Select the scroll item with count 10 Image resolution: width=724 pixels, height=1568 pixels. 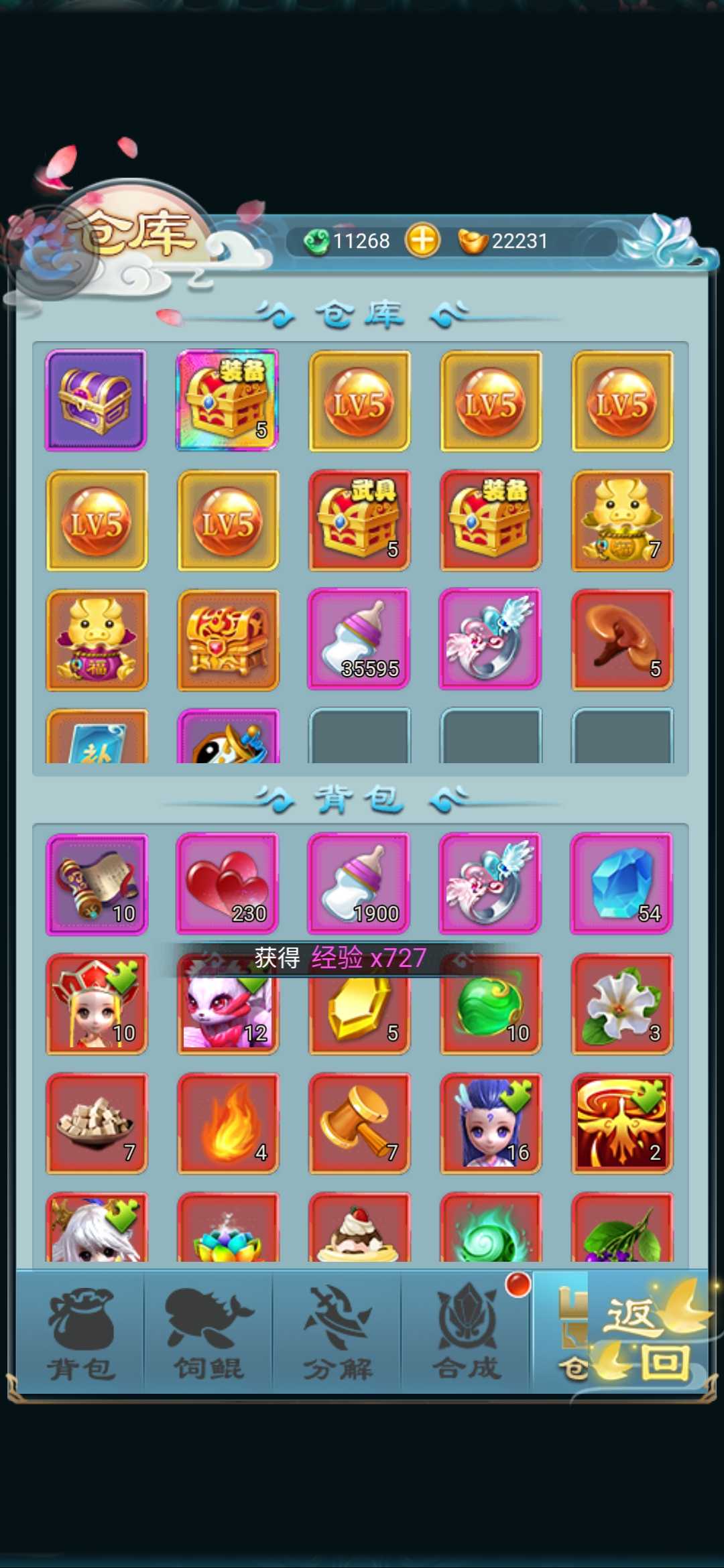(96, 884)
